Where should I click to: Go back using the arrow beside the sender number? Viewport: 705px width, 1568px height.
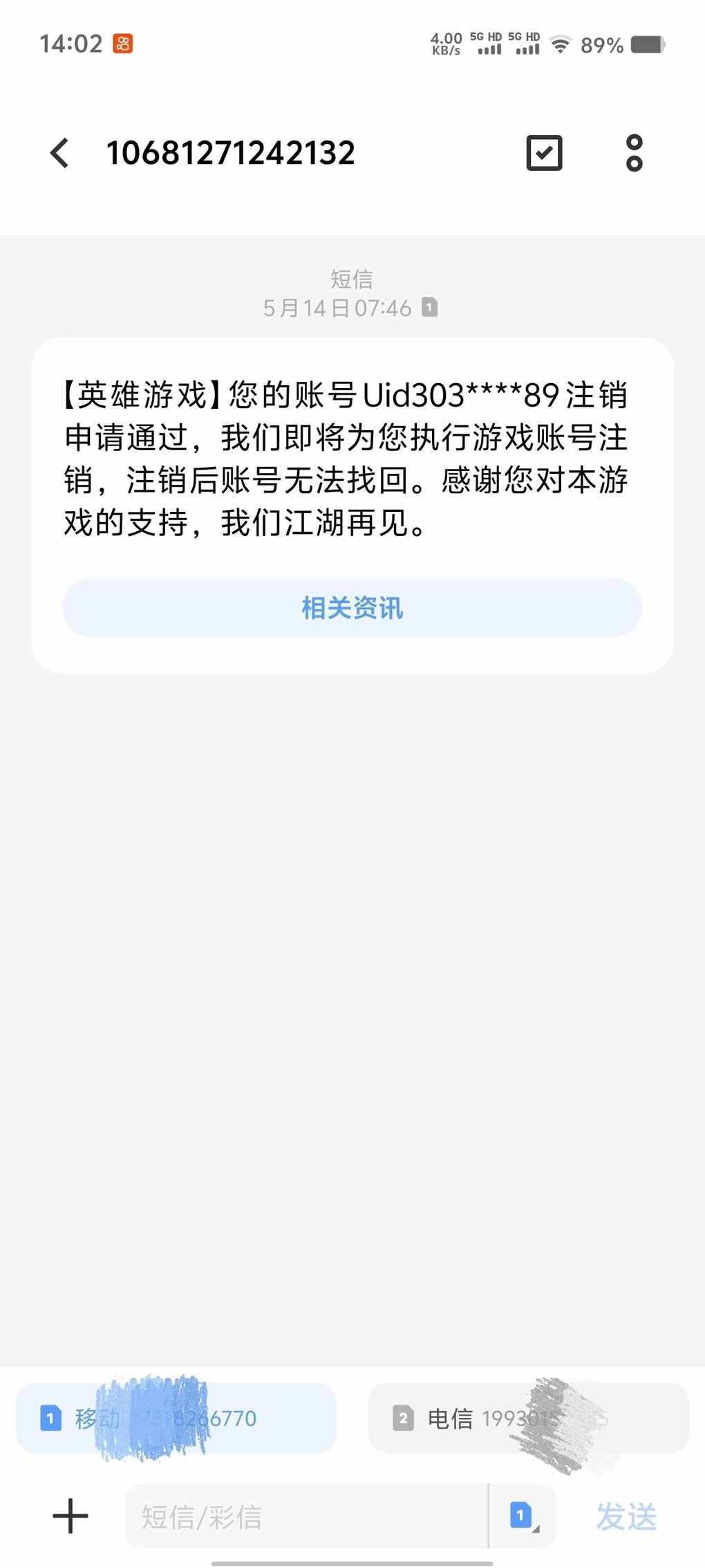(x=60, y=153)
